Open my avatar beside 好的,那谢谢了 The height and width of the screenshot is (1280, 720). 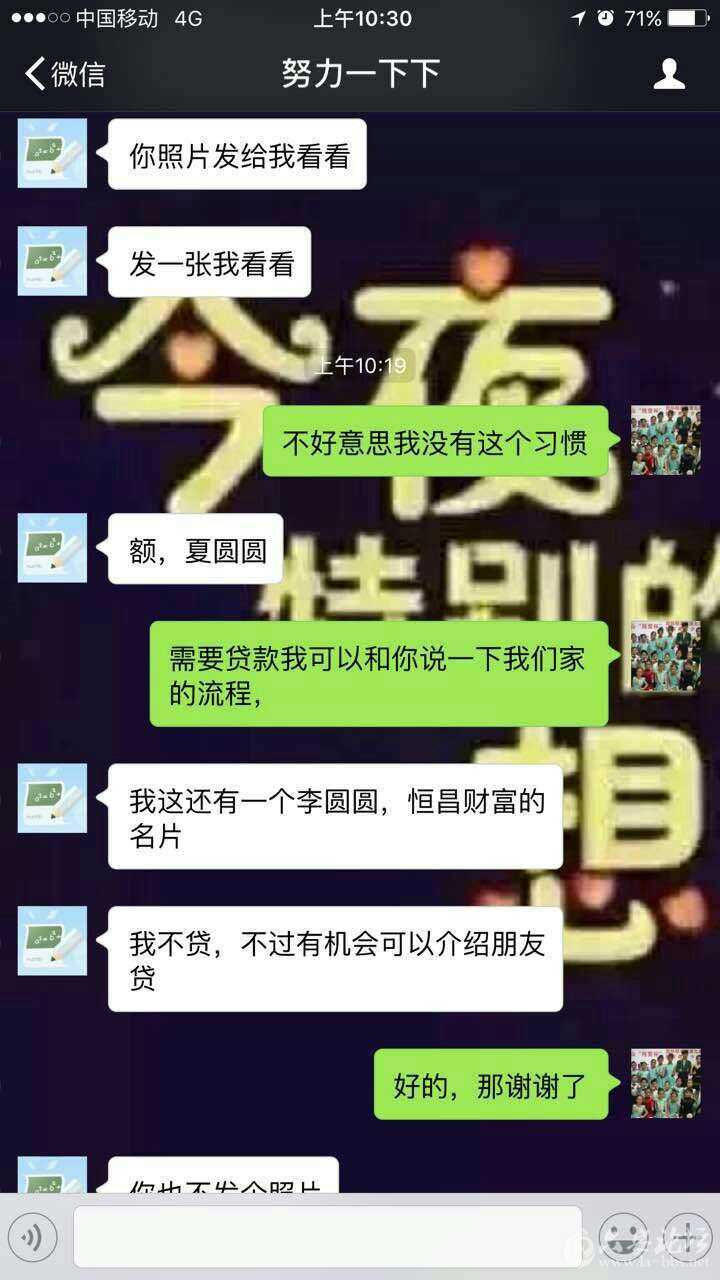pos(665,1083)
